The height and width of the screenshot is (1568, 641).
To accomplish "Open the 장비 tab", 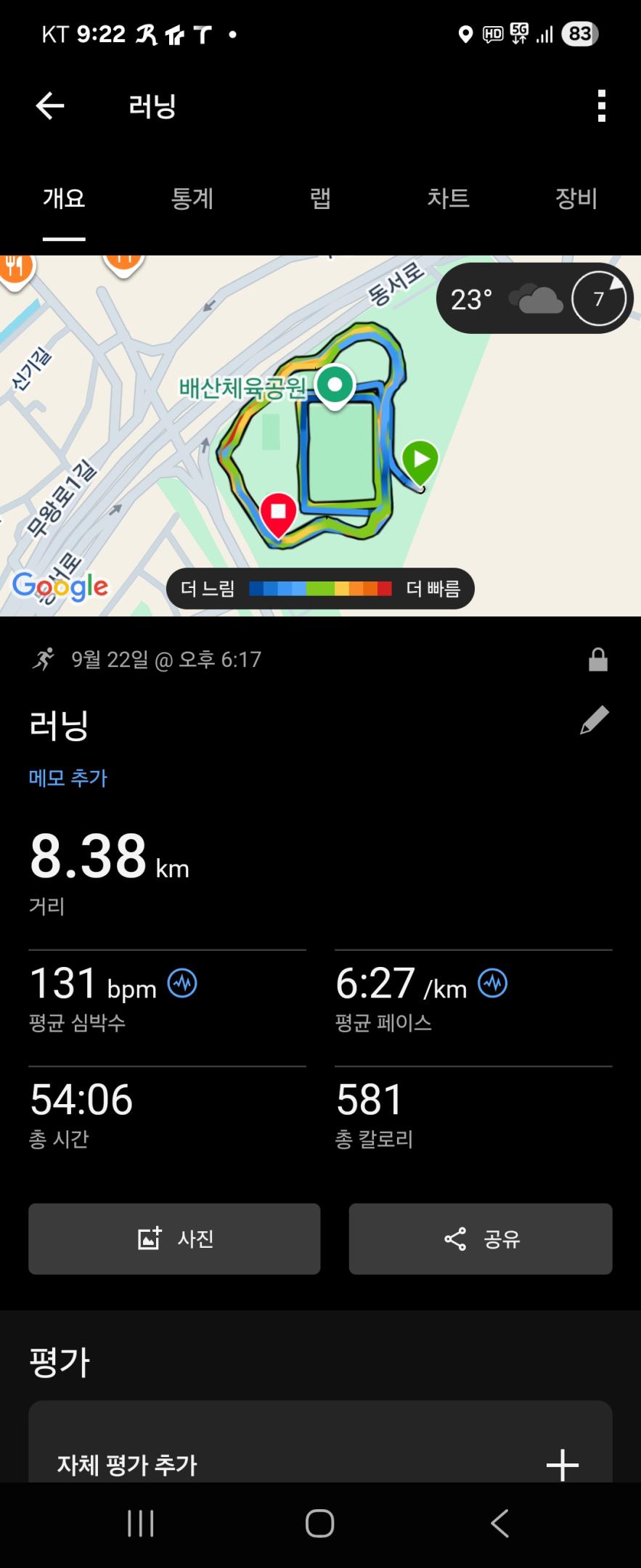I will pyautogui.click(x=576, y=198).
